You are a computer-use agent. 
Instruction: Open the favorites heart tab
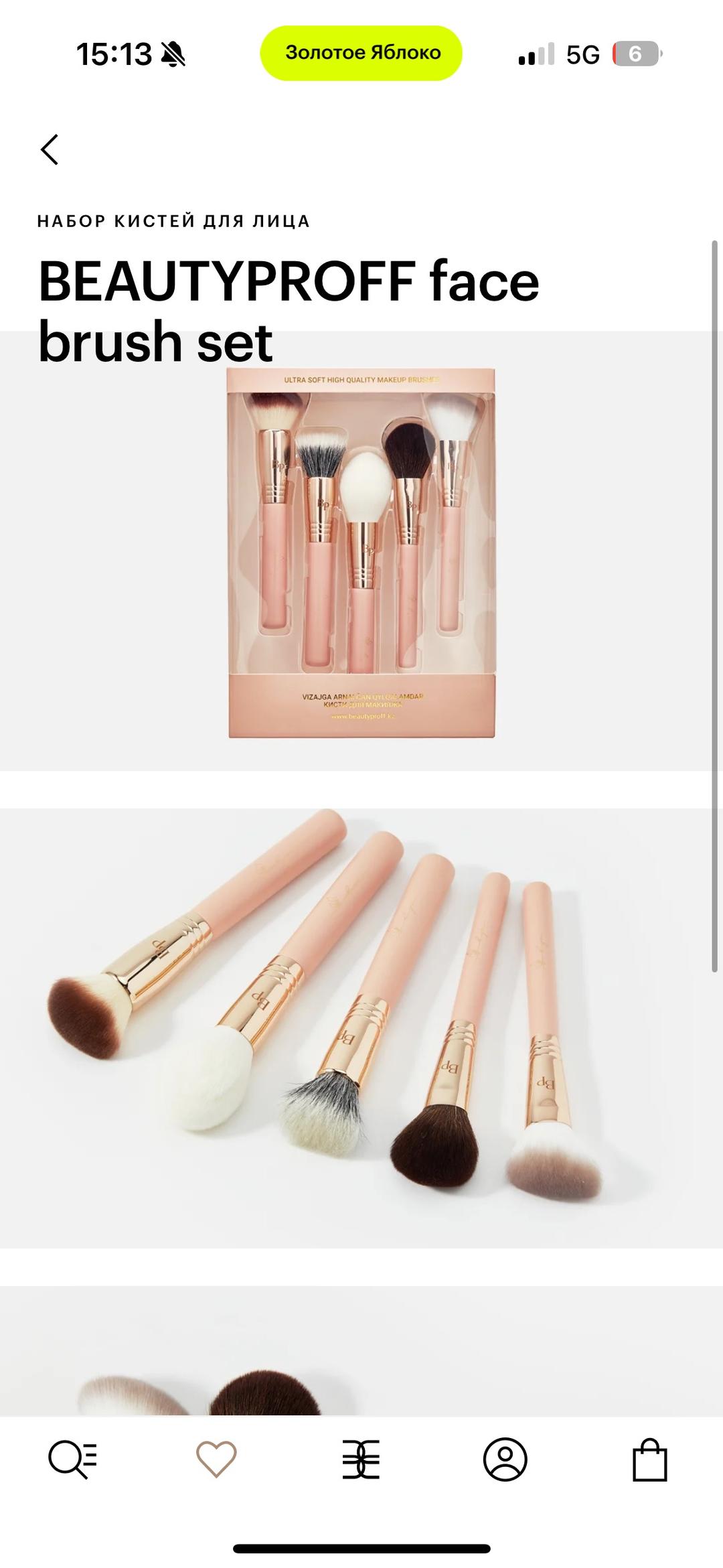click(x=216, y=1459)
